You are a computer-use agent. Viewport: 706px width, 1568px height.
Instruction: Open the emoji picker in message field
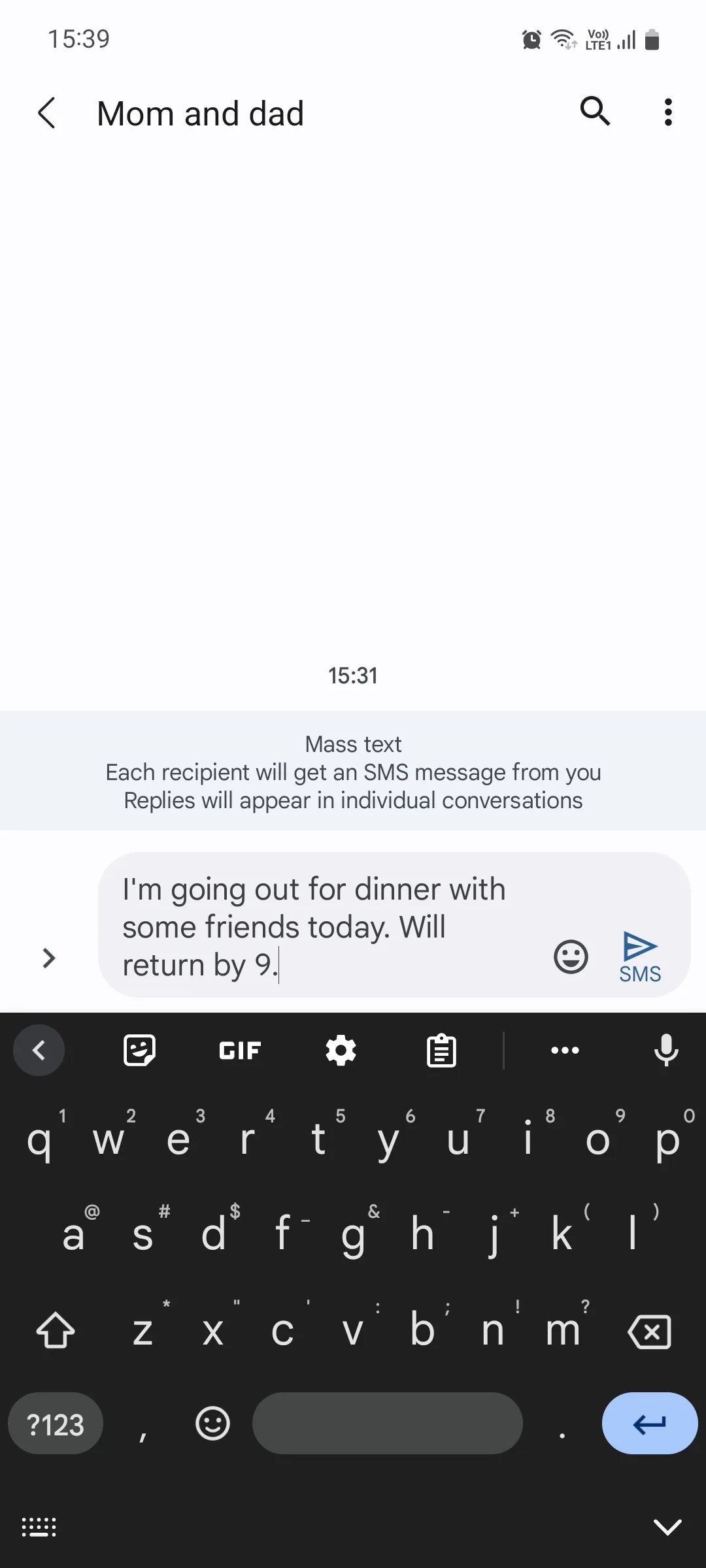point(571,957)
